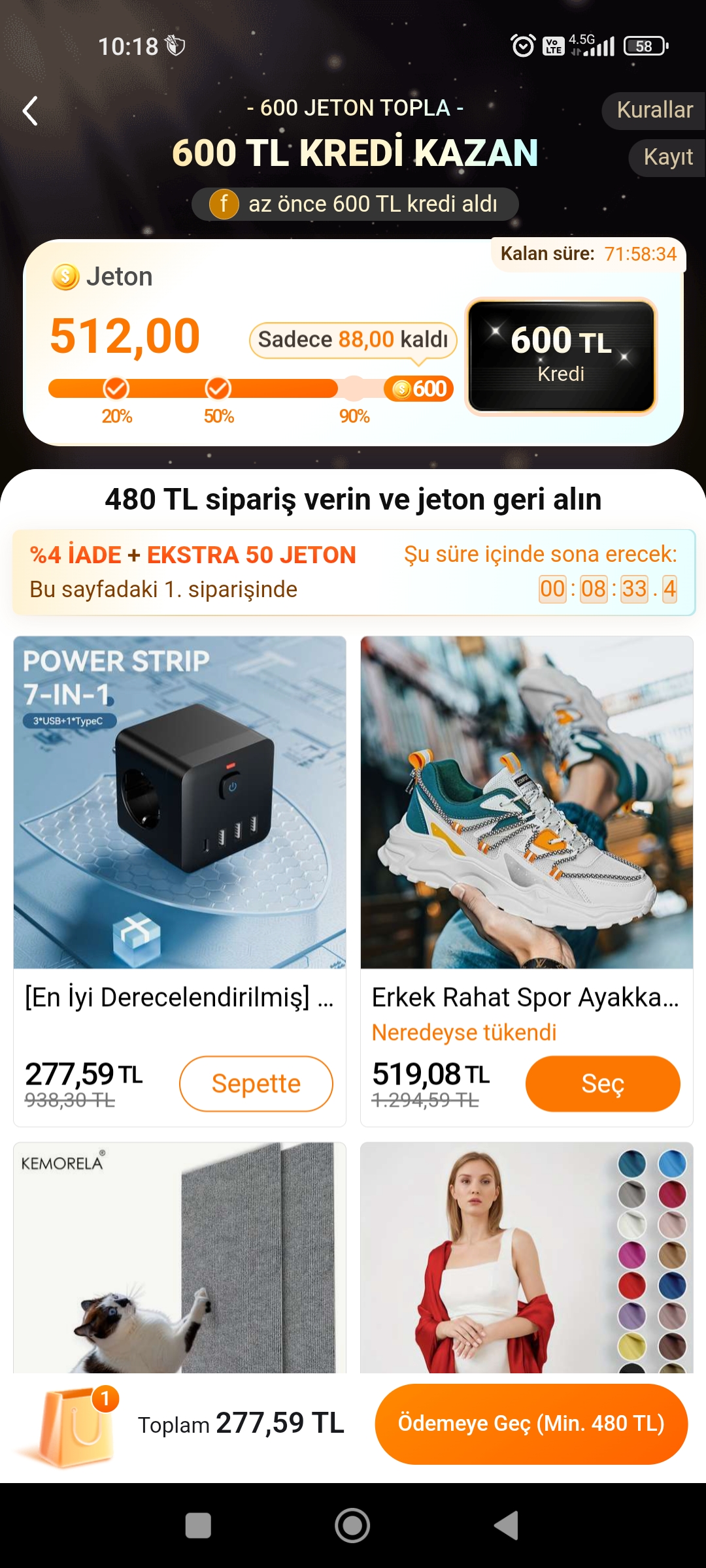Open the Kemorela cat scratcher product

click(180, 1258)
